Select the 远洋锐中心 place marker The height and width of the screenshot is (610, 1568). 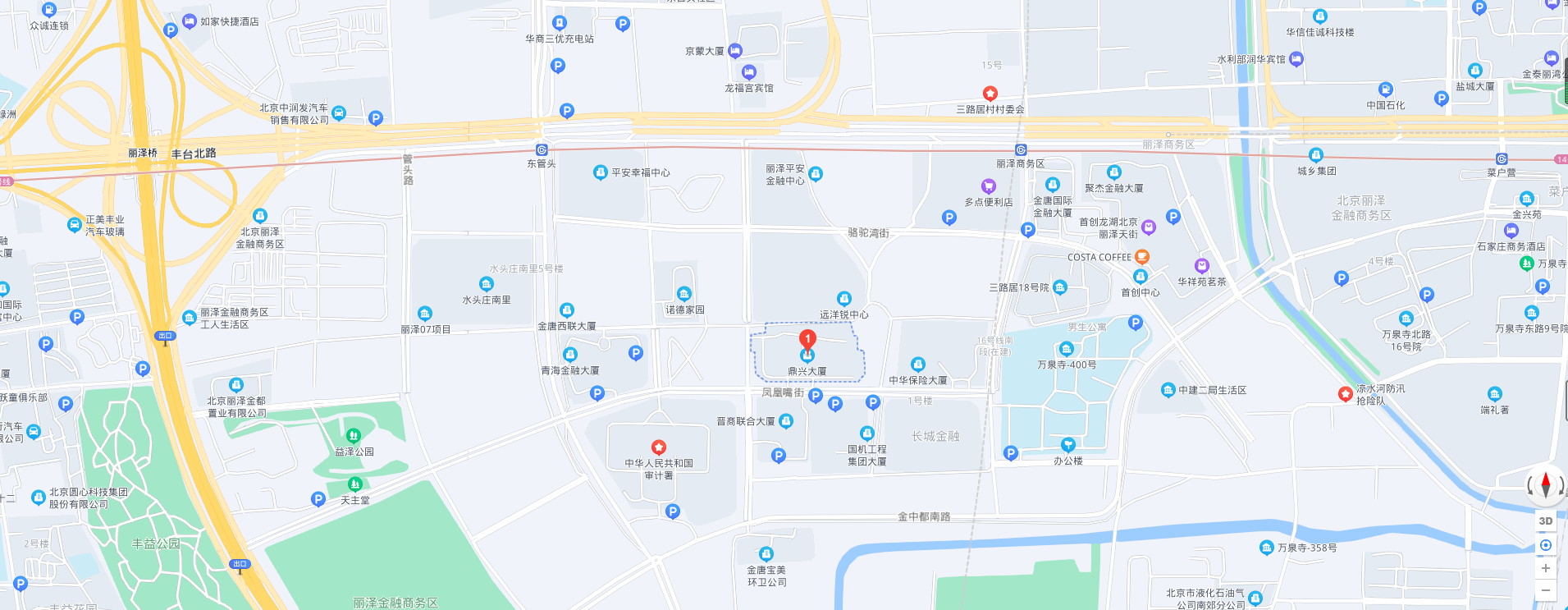pyautogui.click(x=844, y=299)
